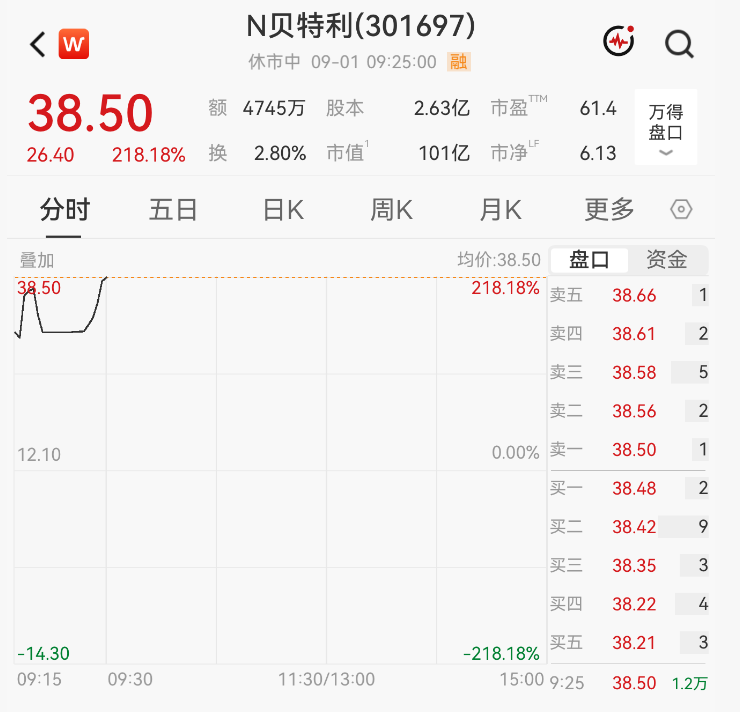Open the red W Wind icon
The width and height of the screenshot is (740, 712).
point(74,44)
